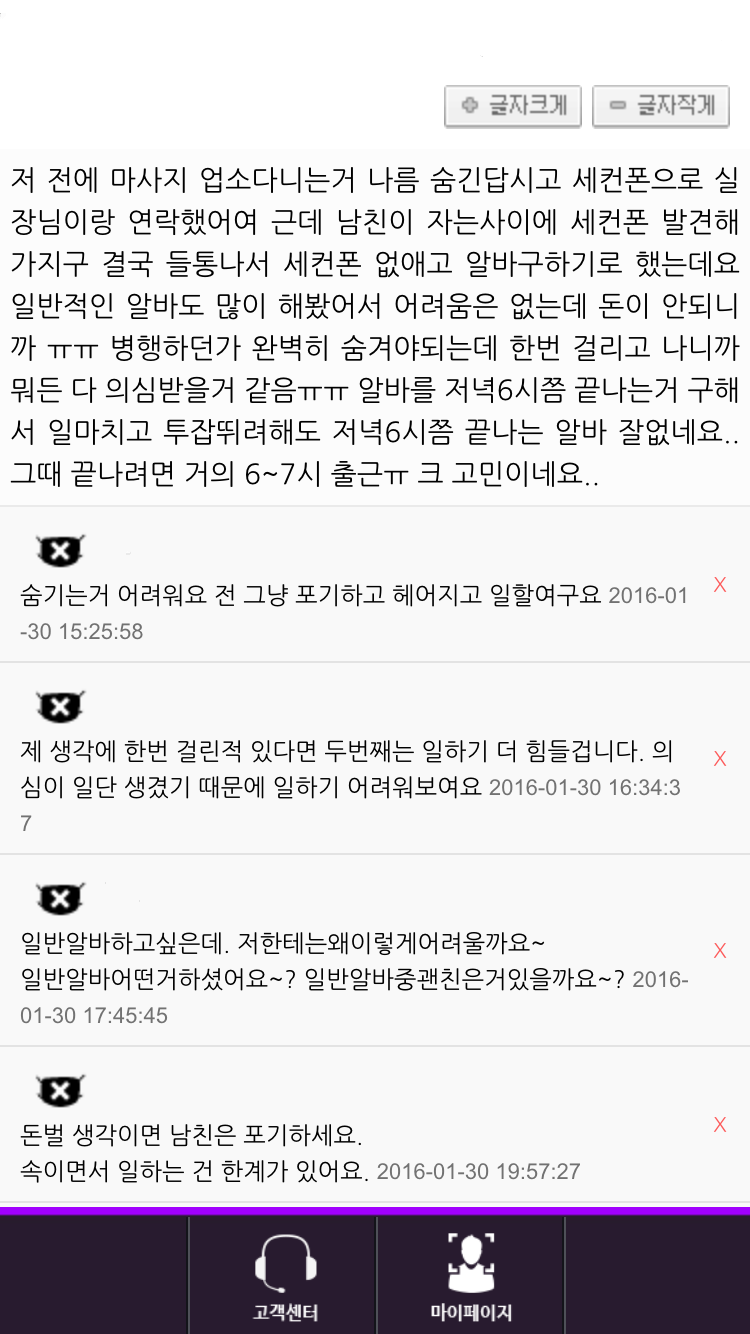Delete the comment posted at 15:25:58
This screenshot has width=750, height=1334.
pyautogui.click(x=720, y=585)
